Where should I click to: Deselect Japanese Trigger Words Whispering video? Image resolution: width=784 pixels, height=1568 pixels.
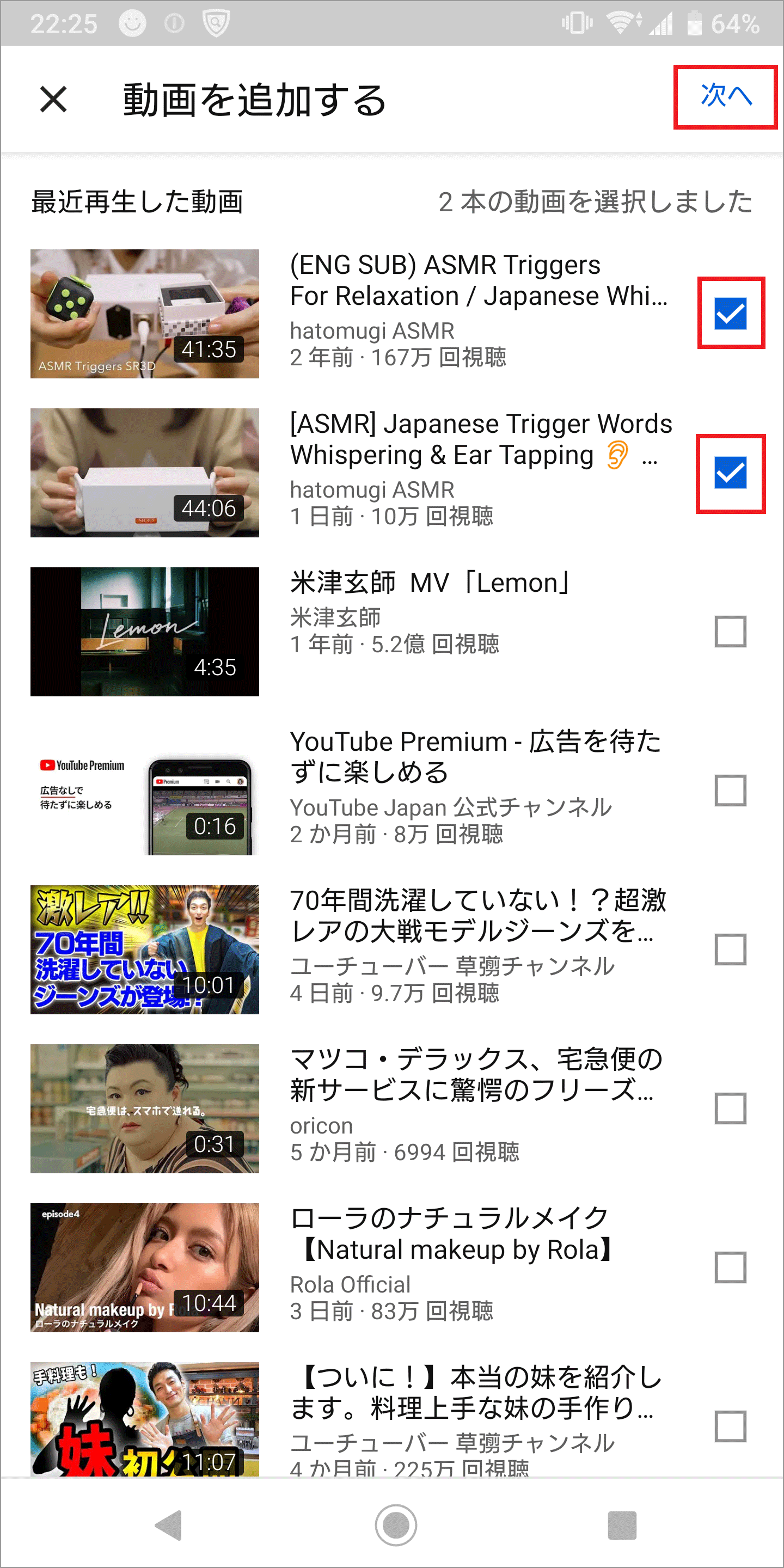click(730, 473)
